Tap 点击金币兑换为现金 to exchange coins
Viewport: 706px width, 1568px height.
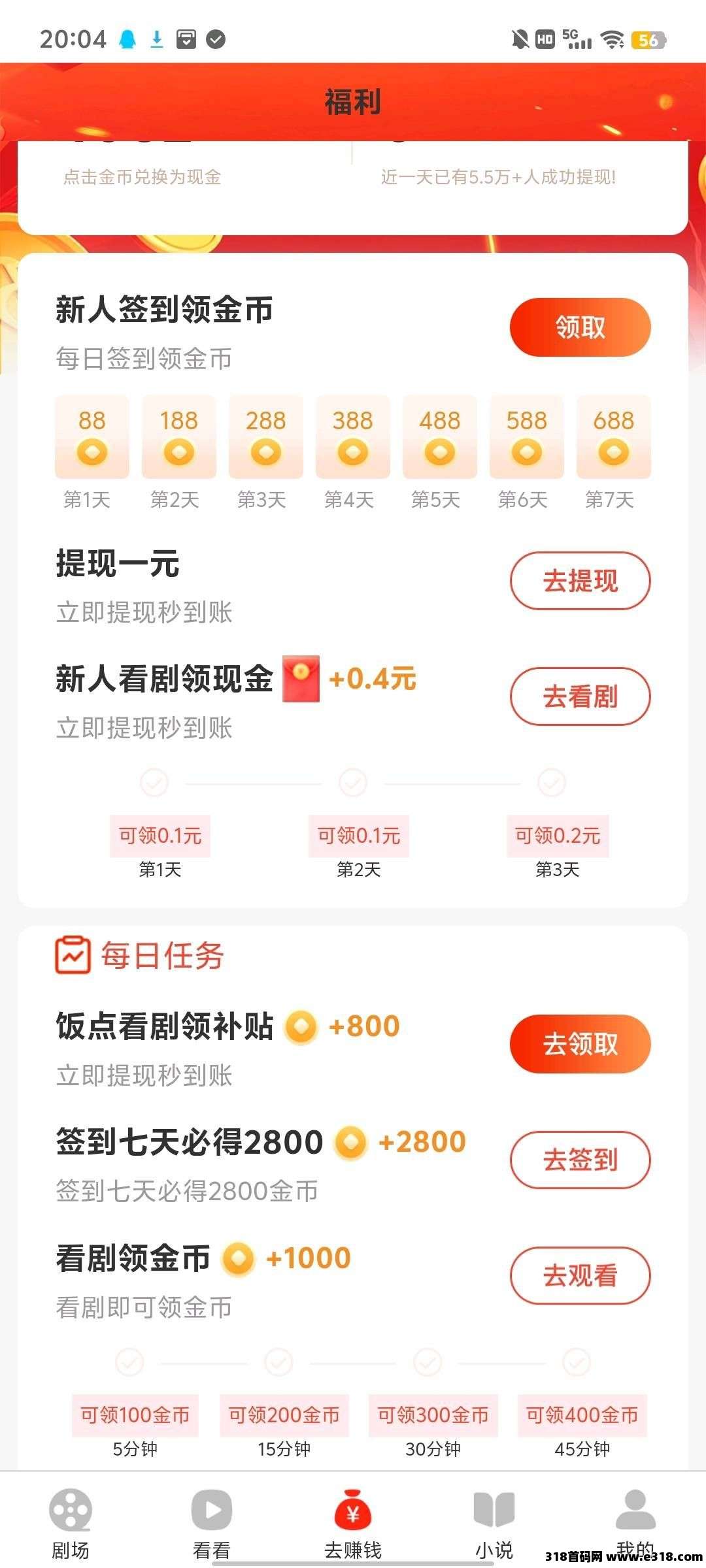pyautogui.click(x=142, y=177)
